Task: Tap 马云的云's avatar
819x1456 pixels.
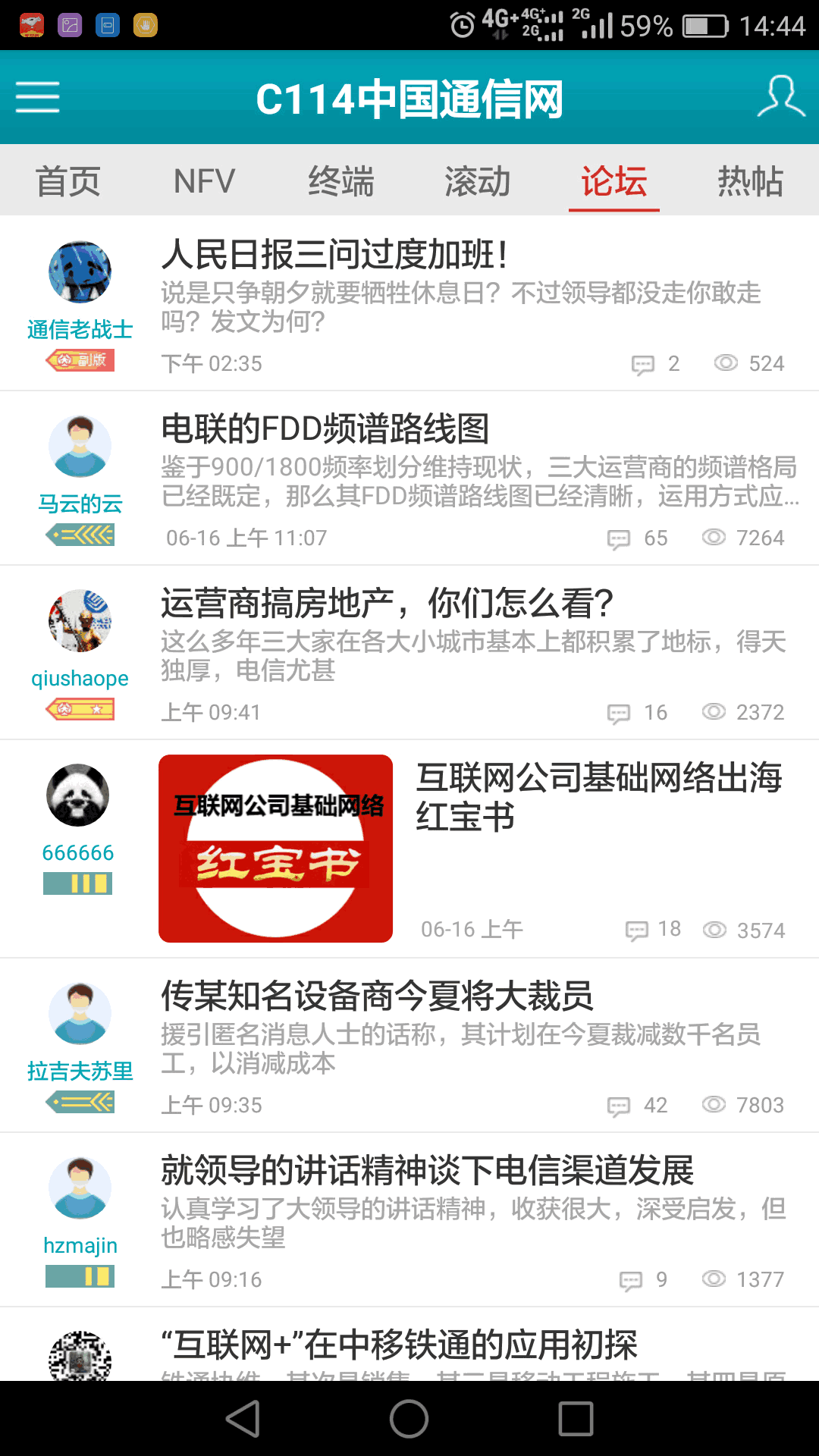Action: pos(80,447)
